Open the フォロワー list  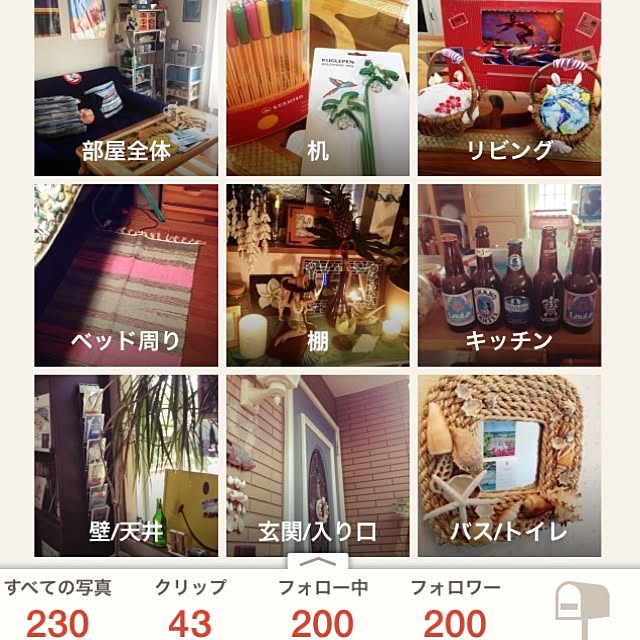(x=455, y=606)
